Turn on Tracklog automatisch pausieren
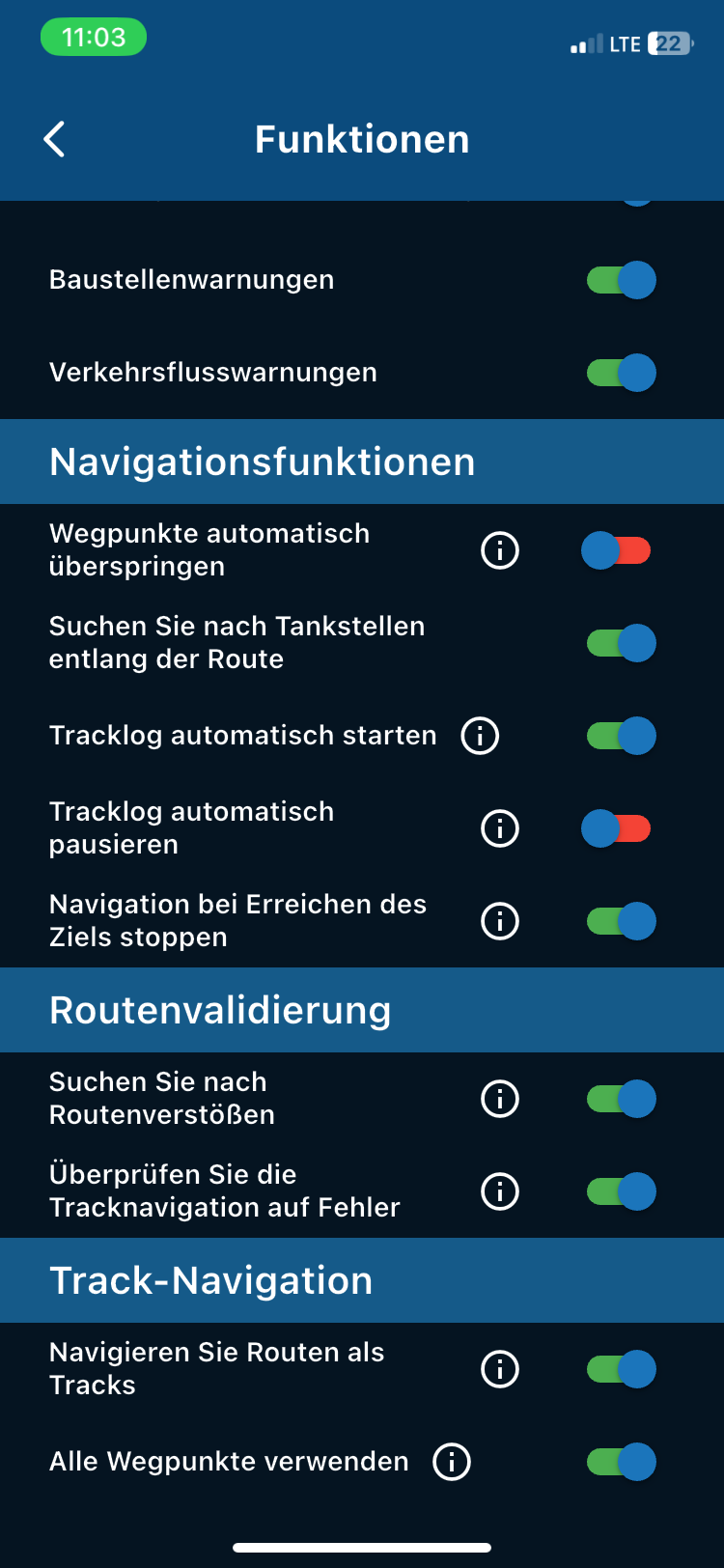This screenshot has width=724, height=1568. click(616, 828)
